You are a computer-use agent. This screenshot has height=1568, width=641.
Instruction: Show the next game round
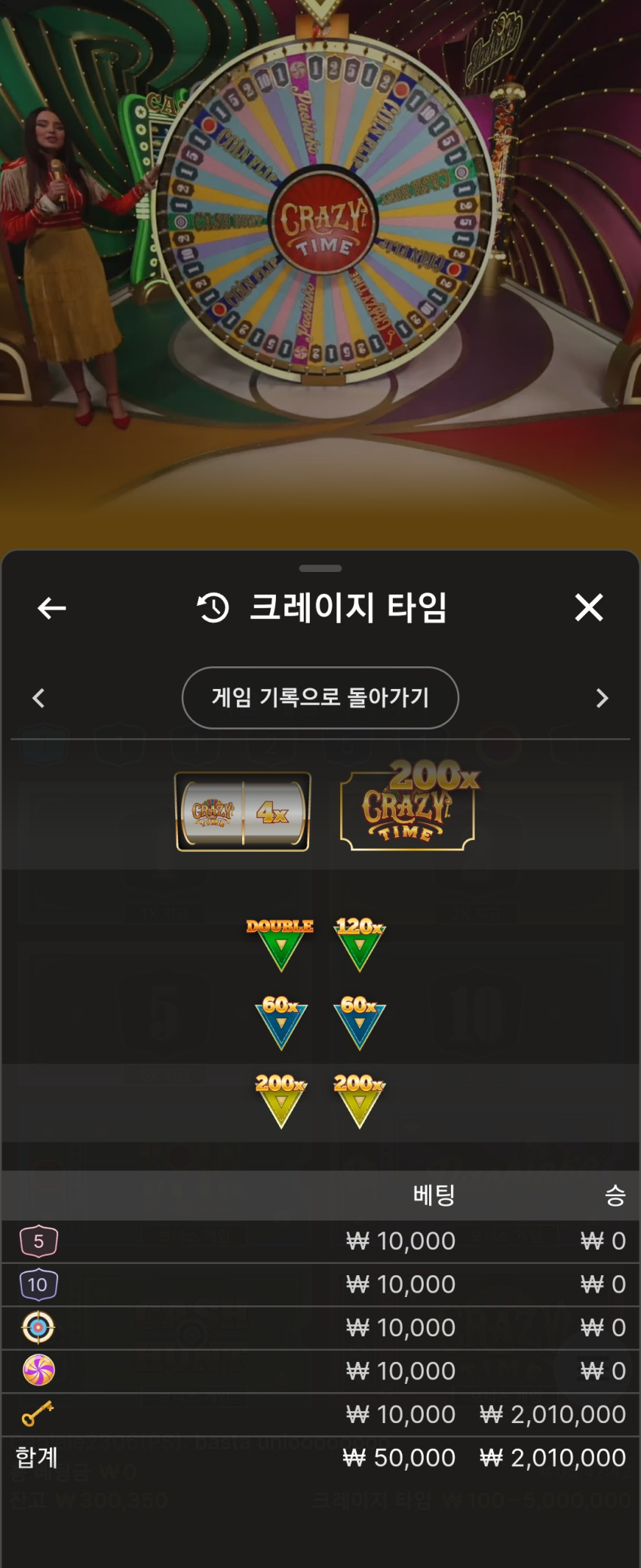(602, 698)
